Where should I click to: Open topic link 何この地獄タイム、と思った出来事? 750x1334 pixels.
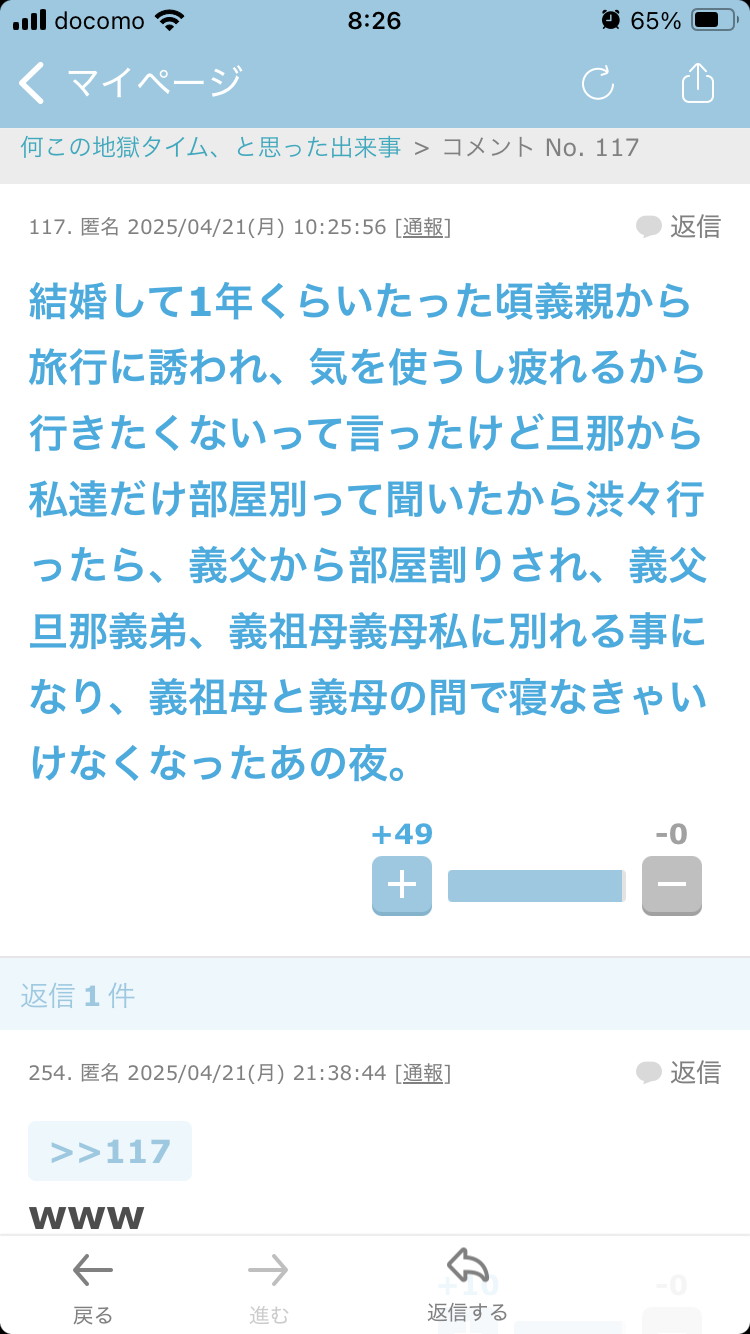pyautogui.click(x=211, y=148)
